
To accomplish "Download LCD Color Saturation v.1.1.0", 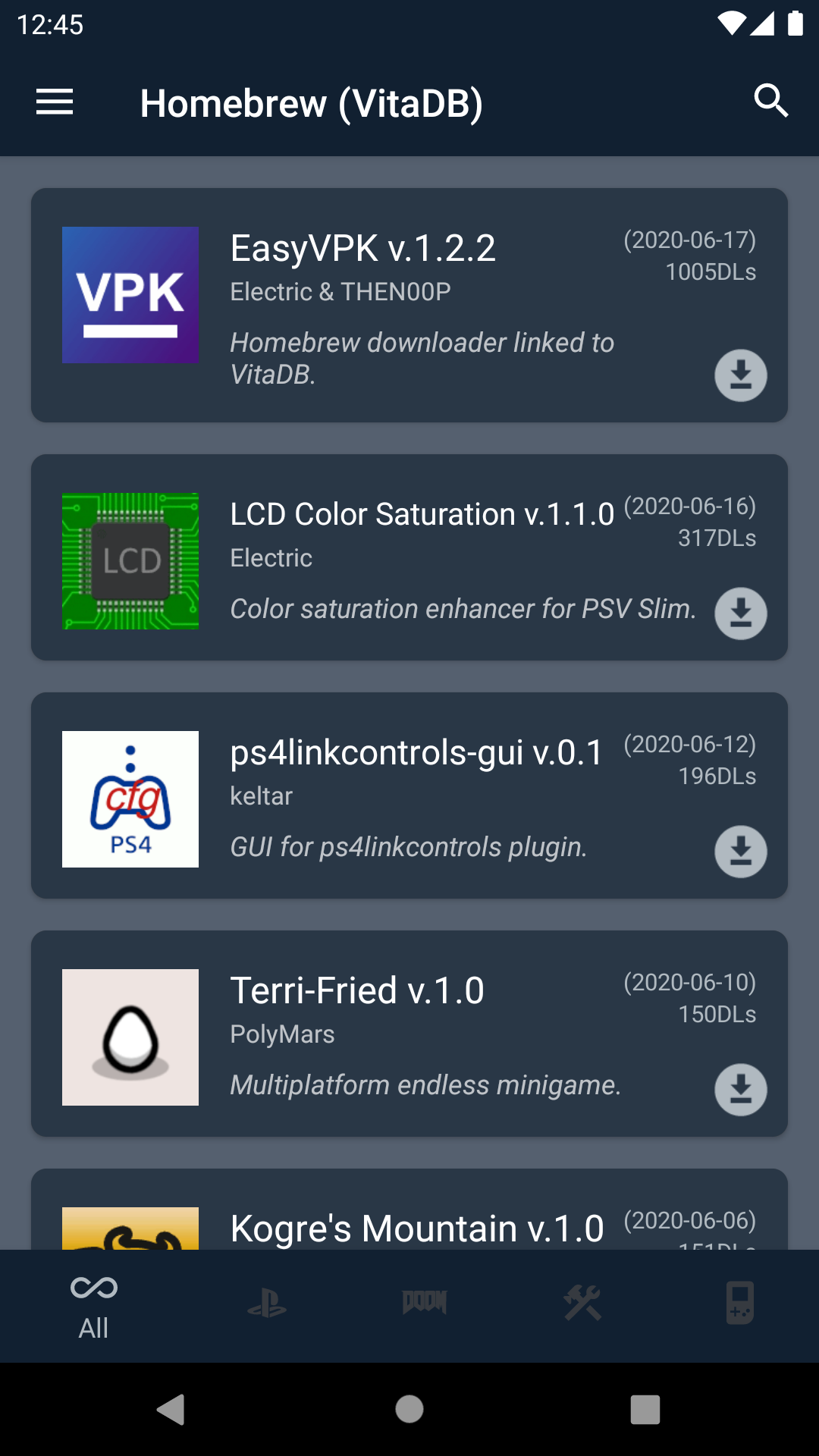I will click(740, 613).
